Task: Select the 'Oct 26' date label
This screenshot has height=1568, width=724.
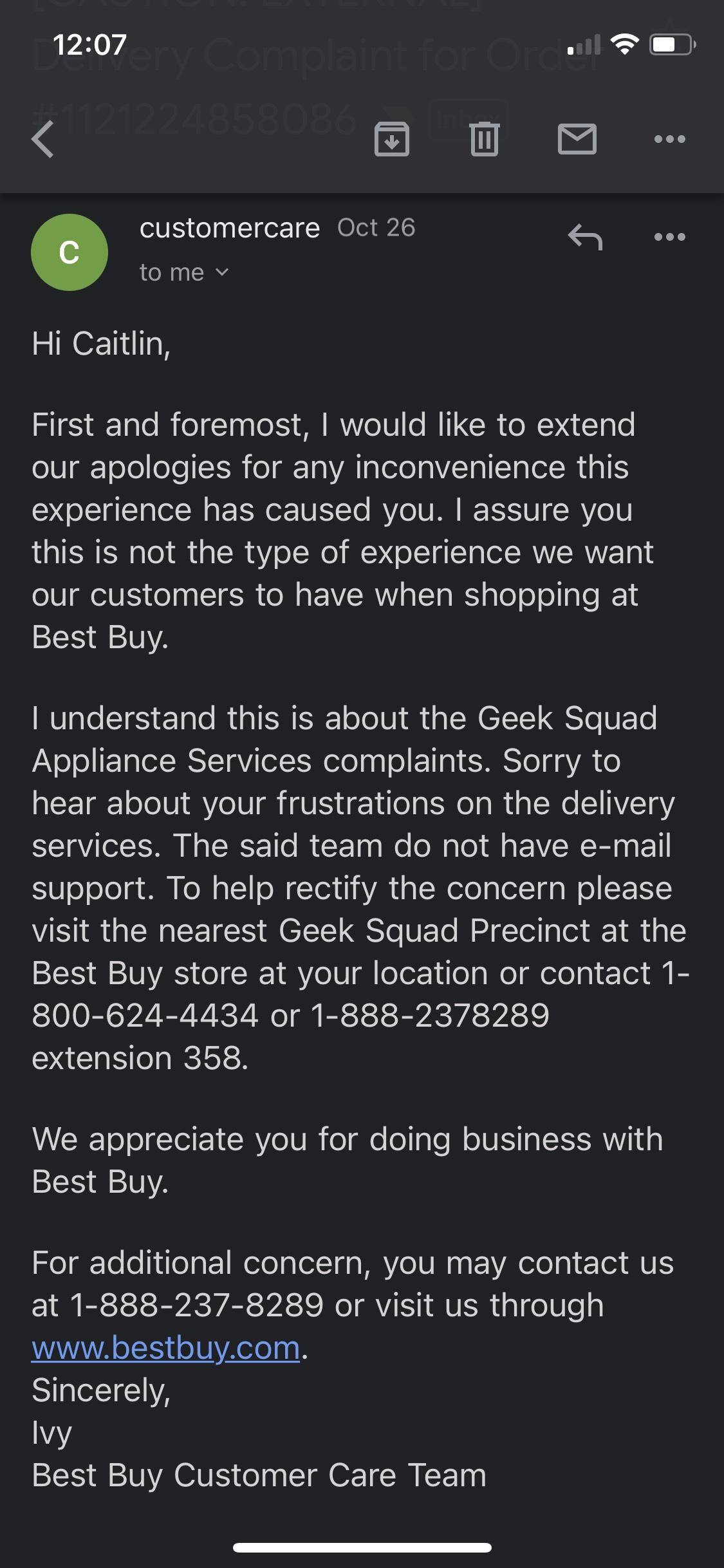Action: 375,227
